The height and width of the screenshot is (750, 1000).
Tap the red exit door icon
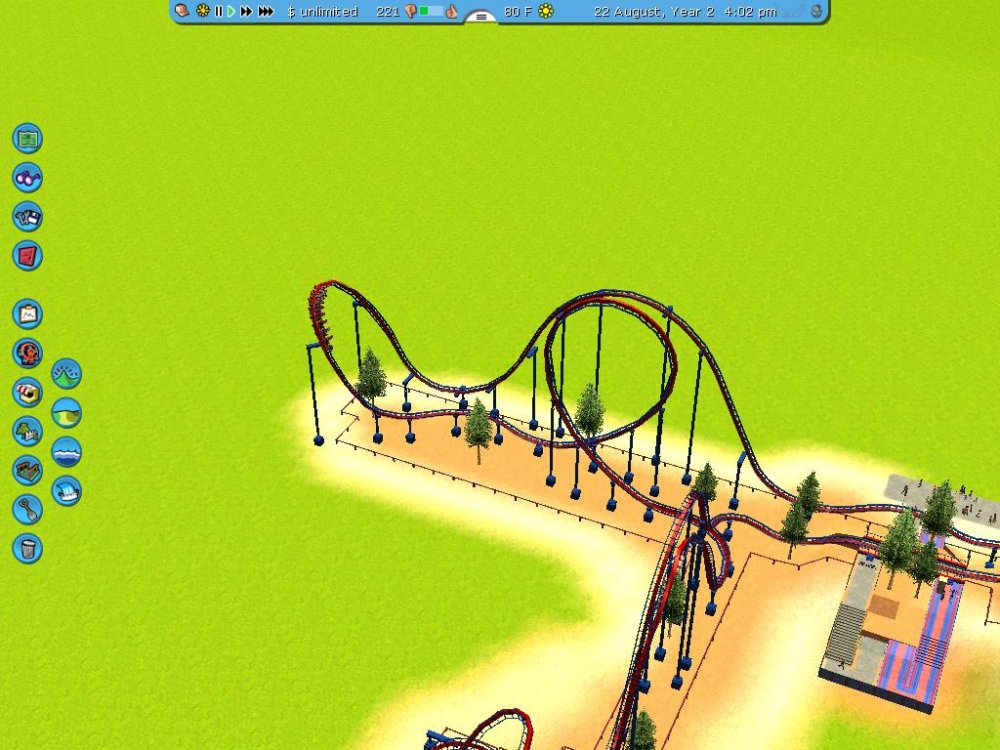click(27, 255)
